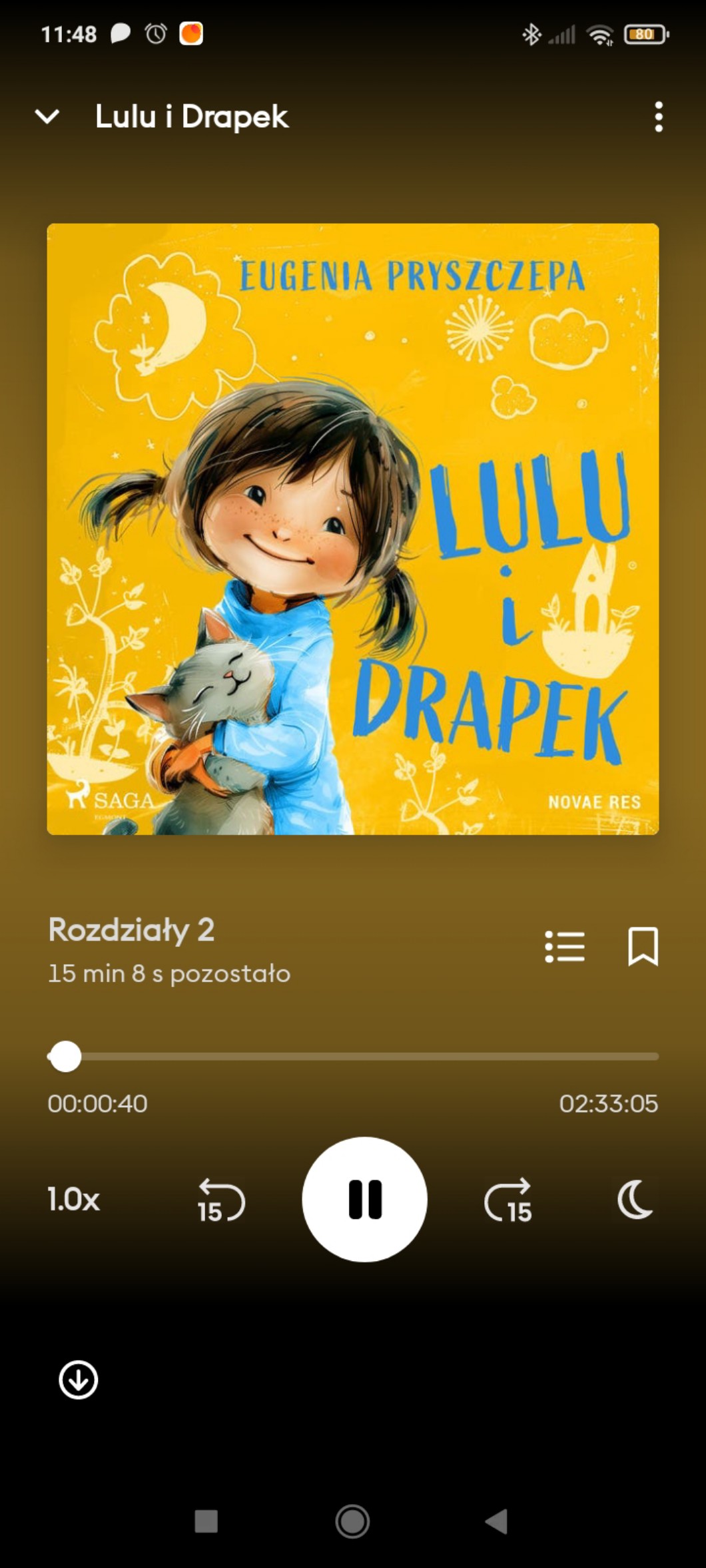Skip forward 15 seconds
The width and height of the screenshot is (706, 1568).
508,1200
